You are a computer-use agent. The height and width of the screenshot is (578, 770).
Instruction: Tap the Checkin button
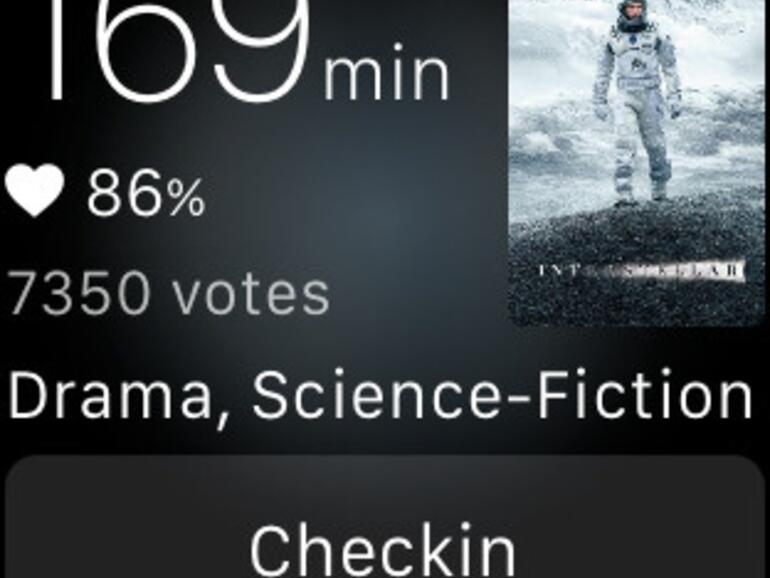[385, 530]
